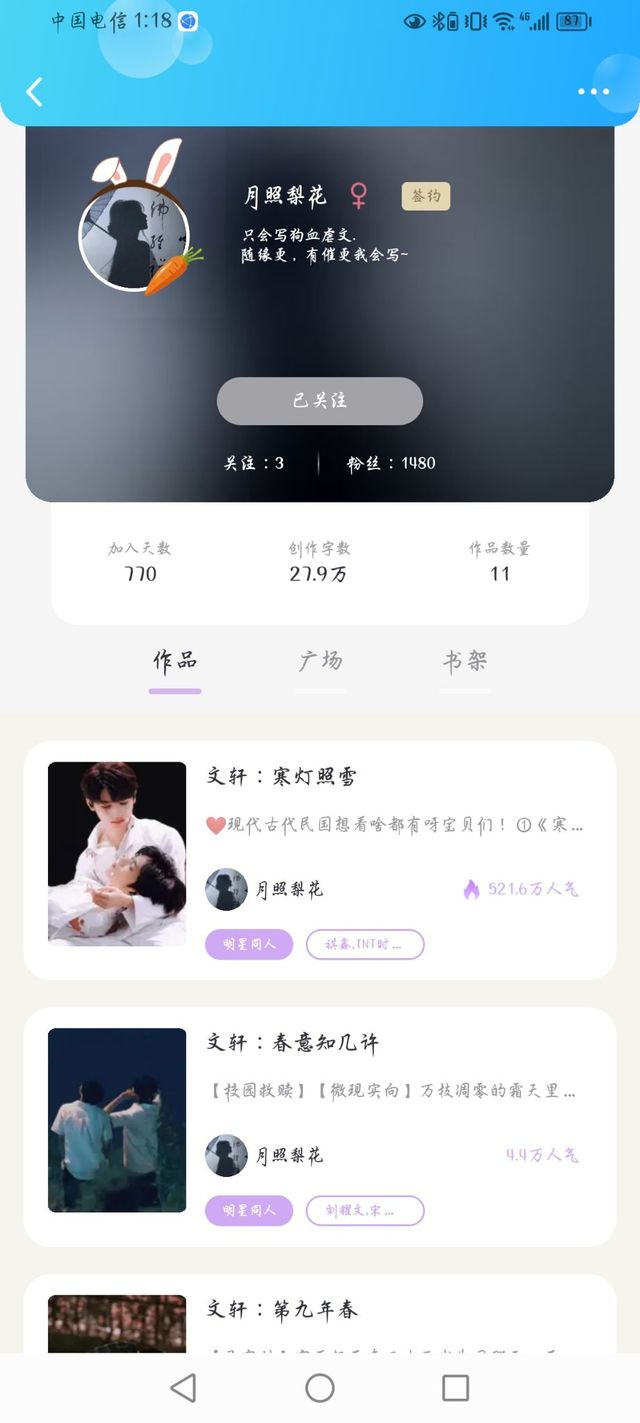Open the work 文轩：寒灯照雪
The image size is (640, 1423).
tap(320, 860)
